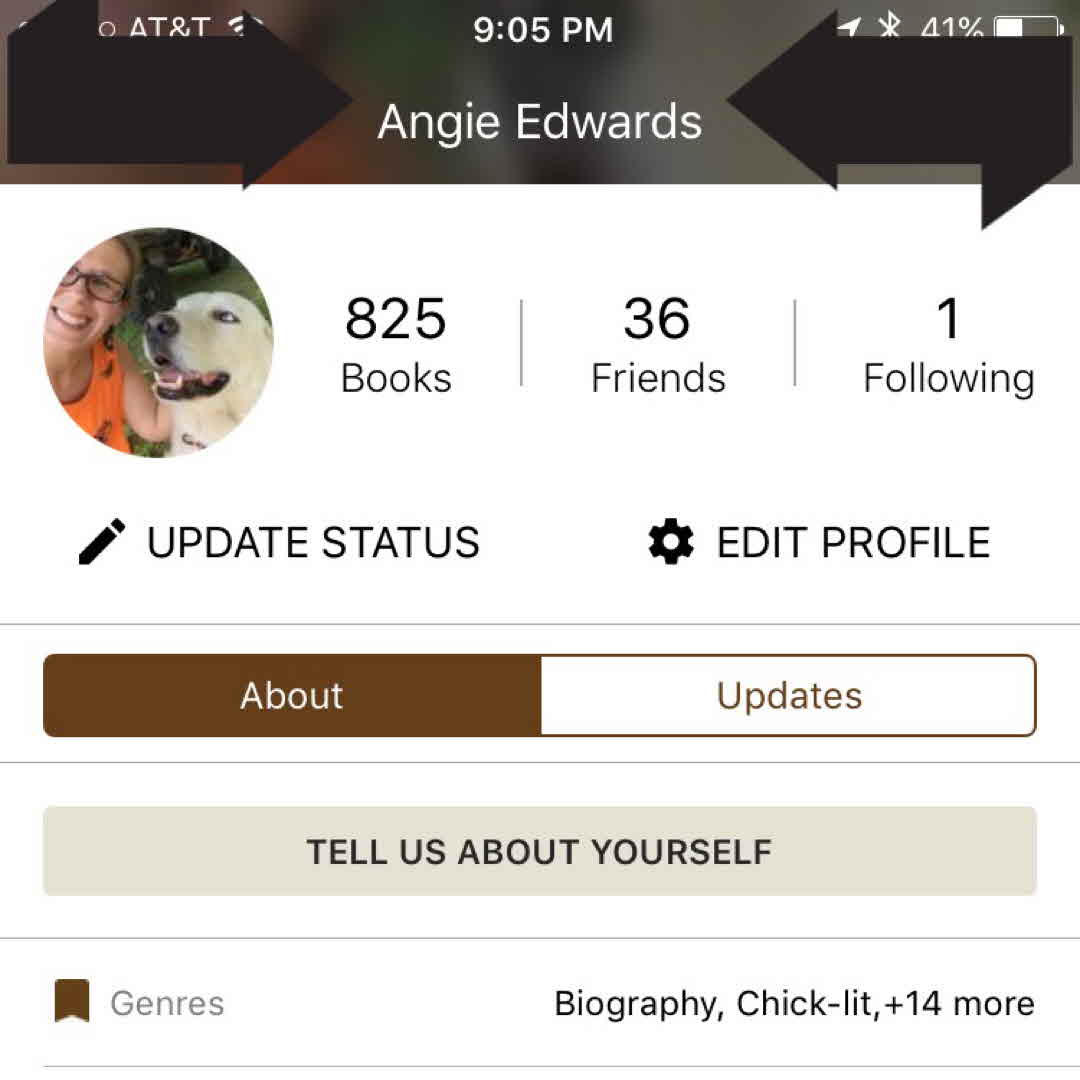This screenshot has height=1080, width=1080.
Task: View the 825 Books list
Action: click(x=396, y=345)
